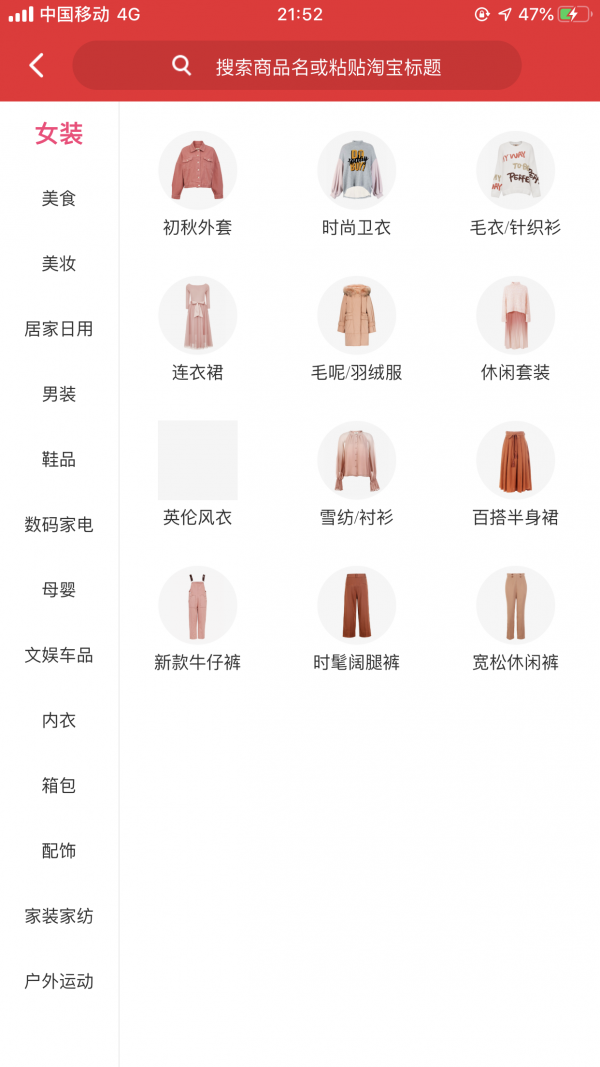Select the 箱包 category
This screenshot has width=600, height=1067.
tap(59, 785)
